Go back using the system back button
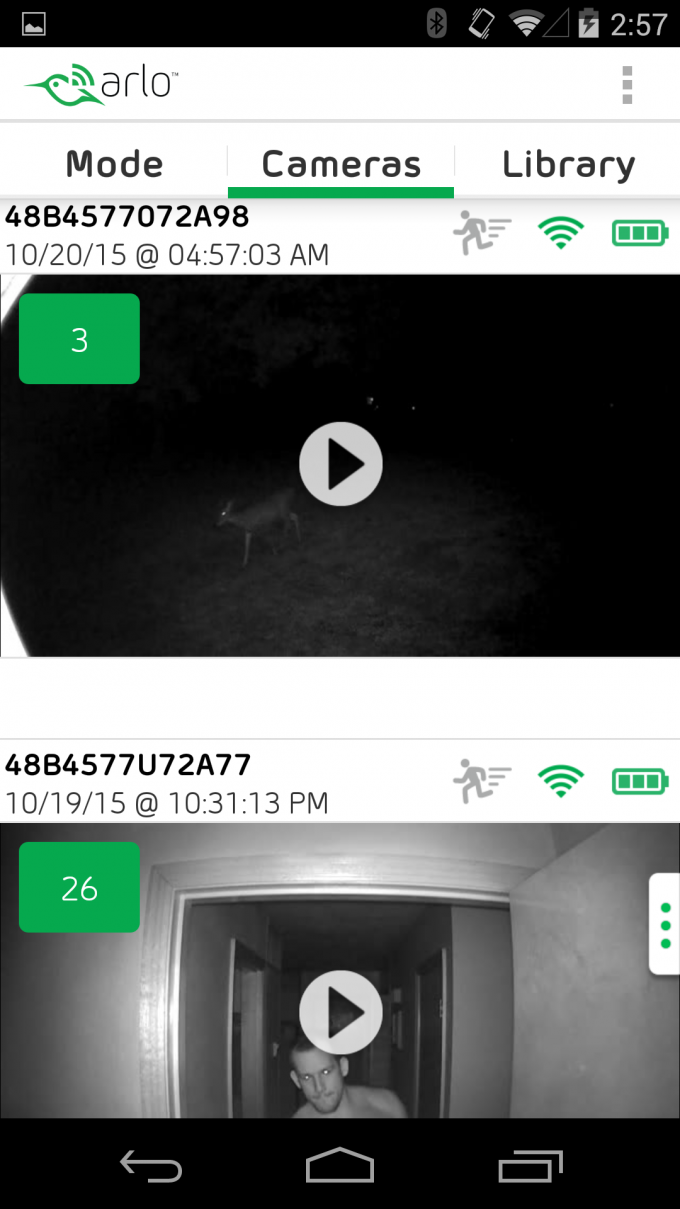 pyautogui.click(x=151, y=1166)
